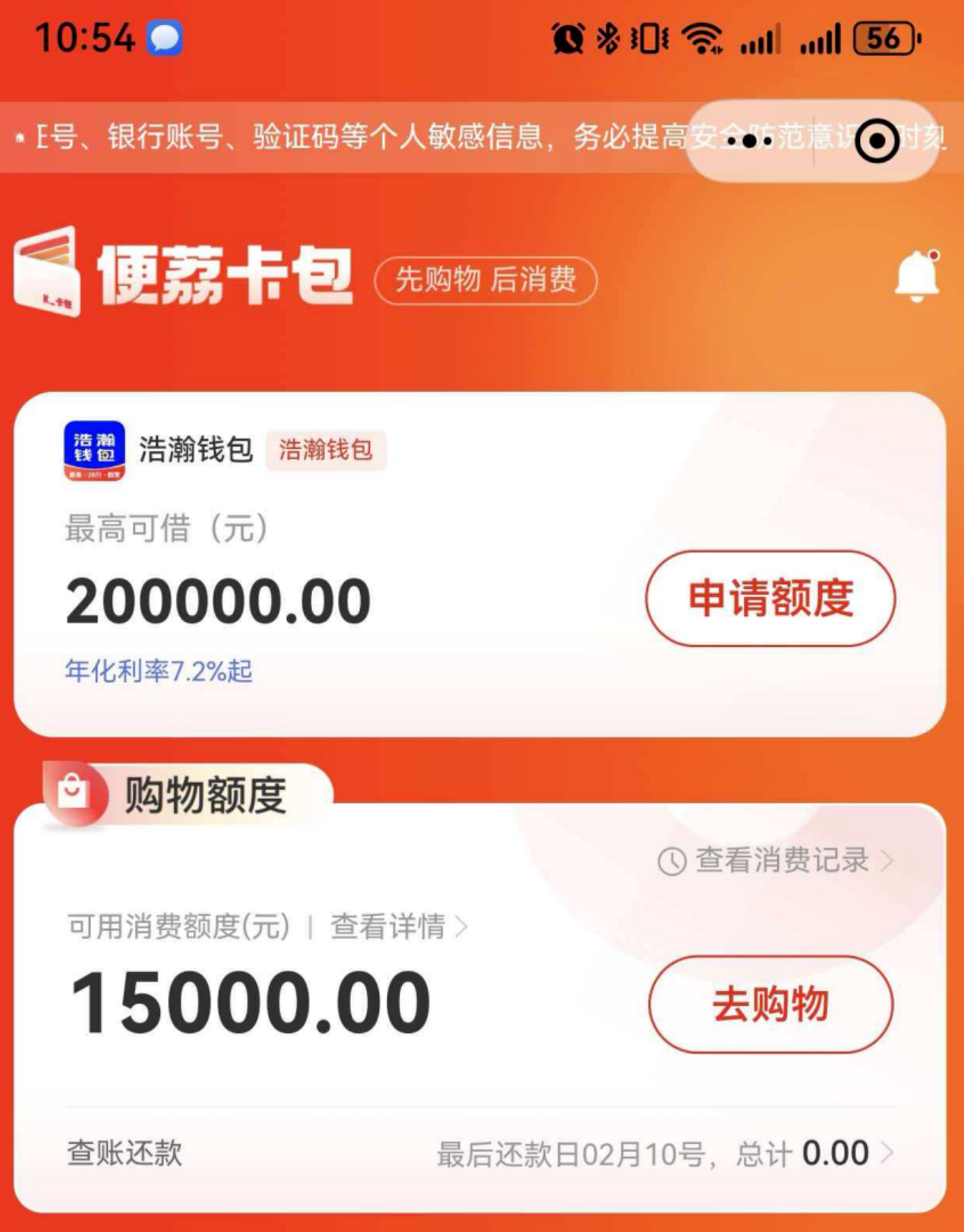Tap the 去购物 button
The width and height of the screenshot is (964, 1232).
coord(770,1004)
